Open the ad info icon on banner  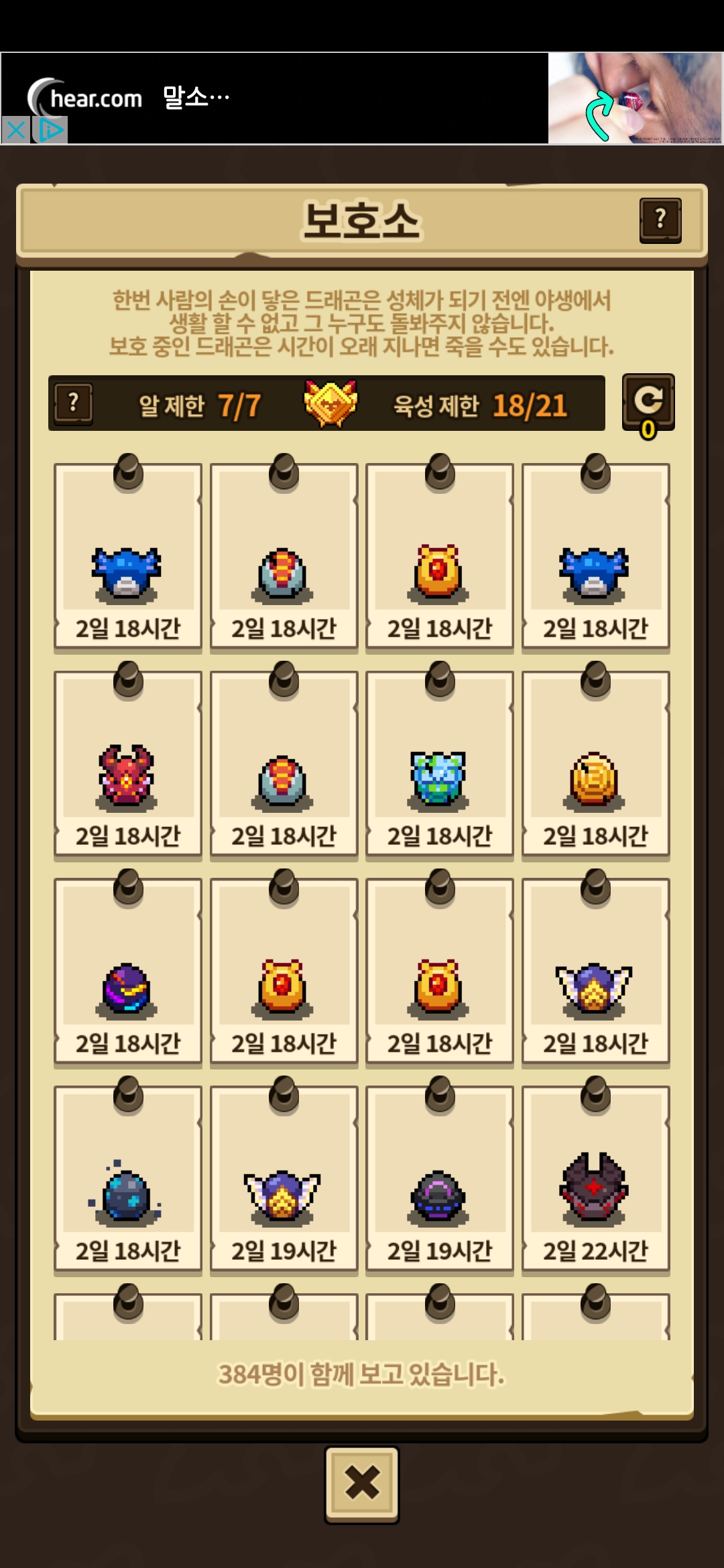(x=50, y=130)
